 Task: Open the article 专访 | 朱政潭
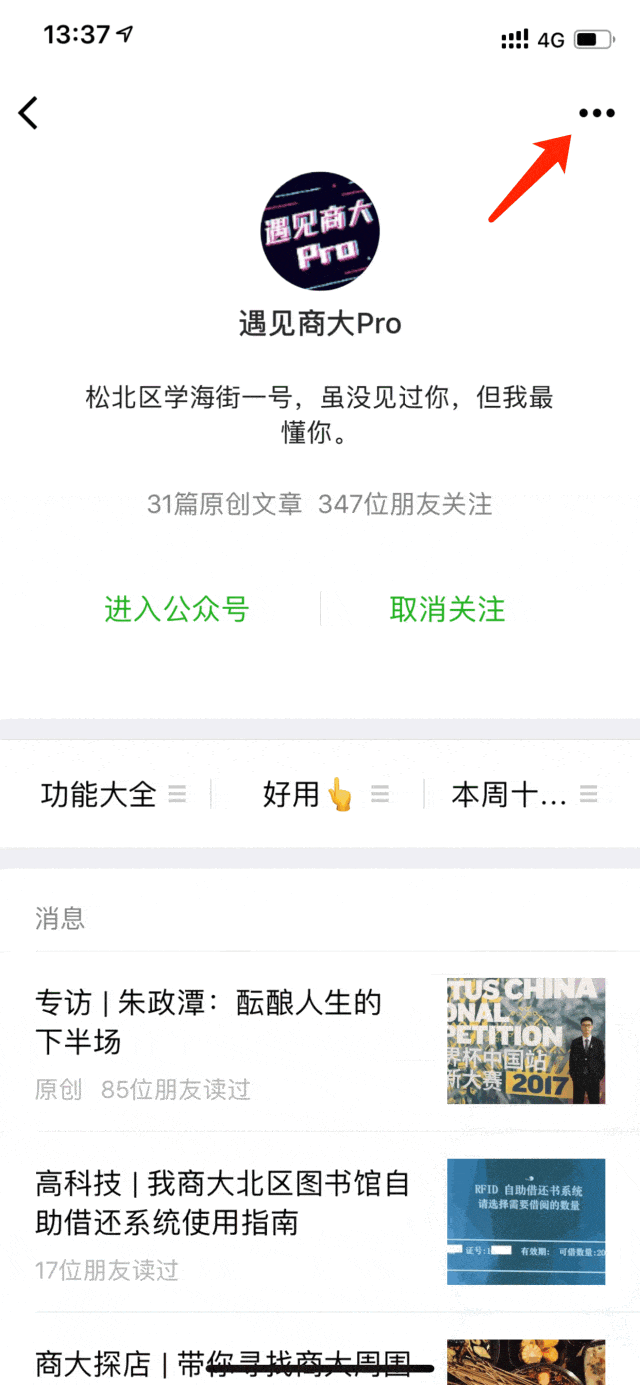pyautogui.click(x=320, y=1041)
